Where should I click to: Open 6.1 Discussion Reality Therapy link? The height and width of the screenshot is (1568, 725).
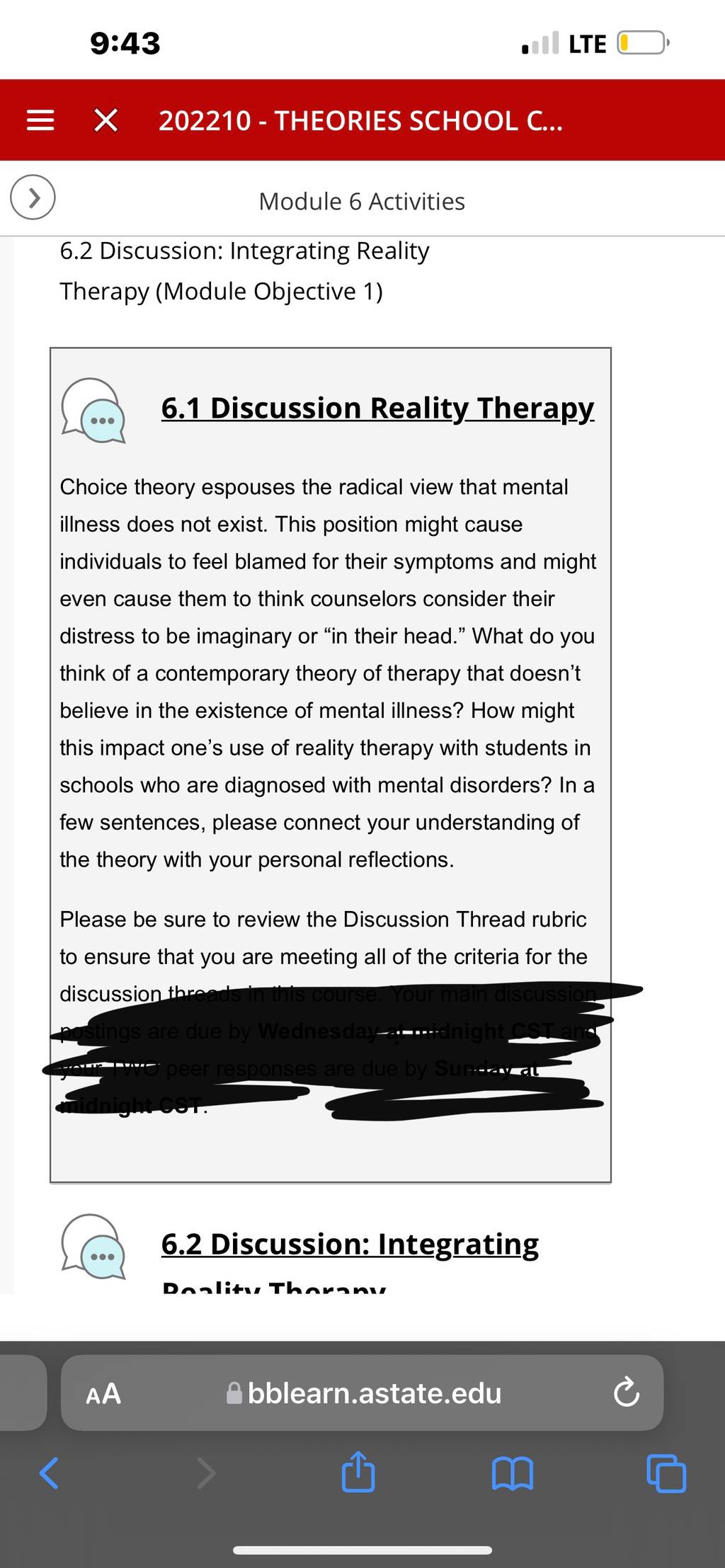[x=377, y=408]
